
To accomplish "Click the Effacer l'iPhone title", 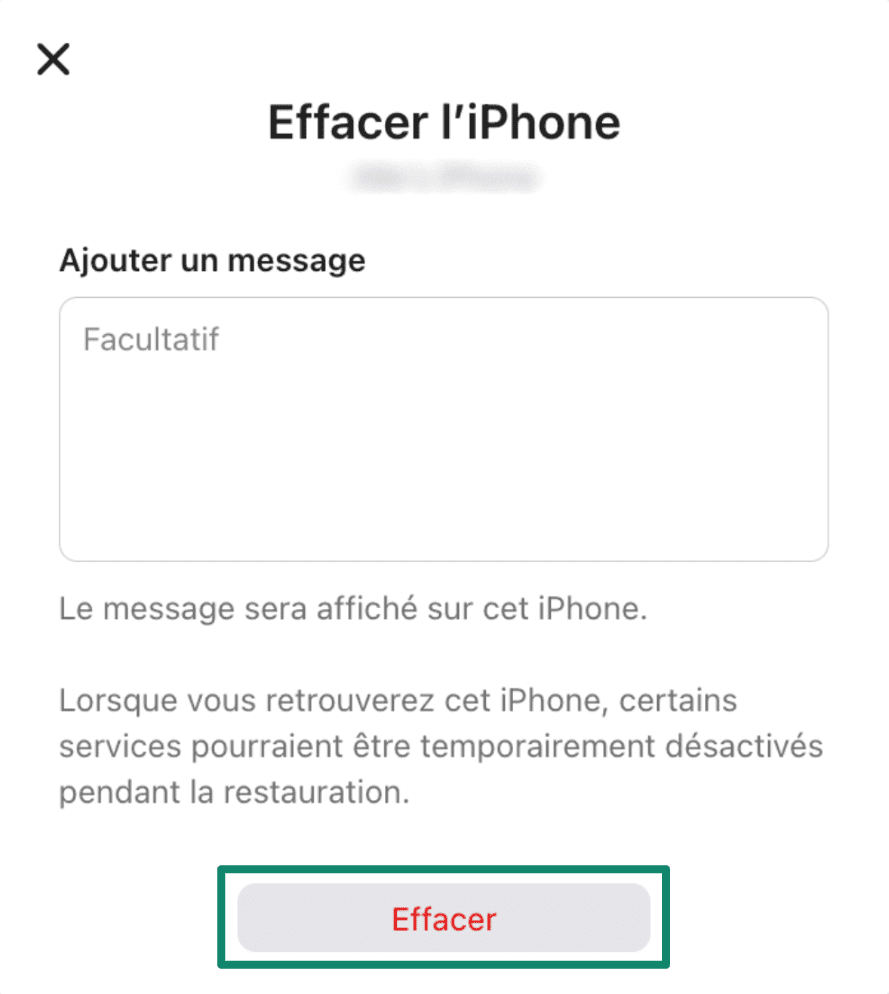I will click(x=443, y=122).
